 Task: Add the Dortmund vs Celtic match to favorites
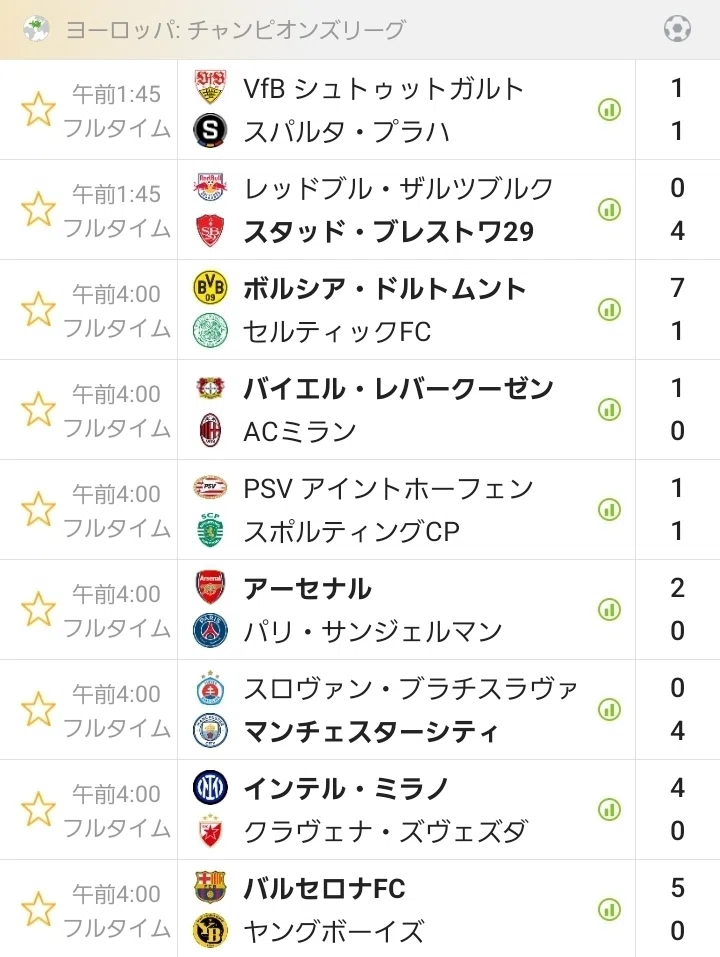[38, 309]
